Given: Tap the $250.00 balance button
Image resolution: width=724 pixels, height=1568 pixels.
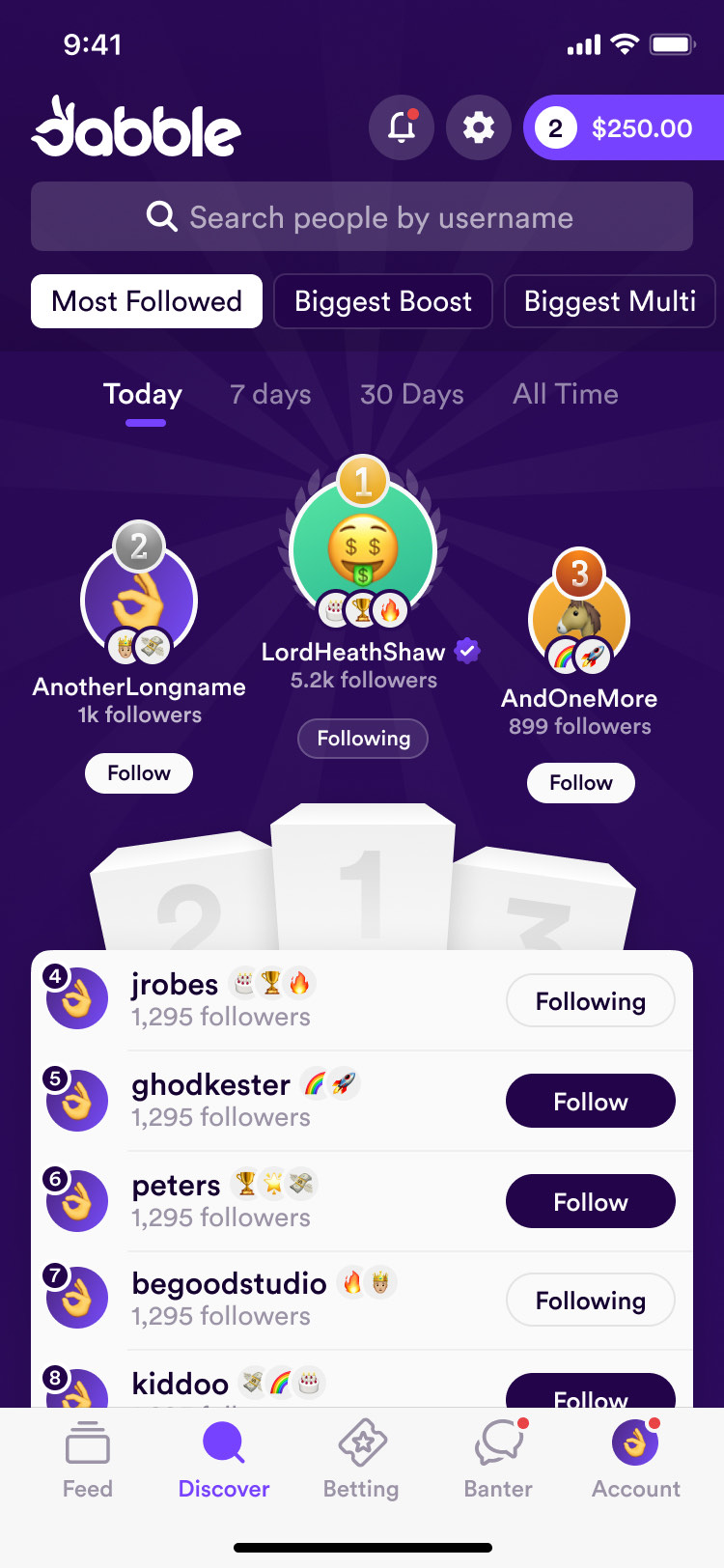Looking at the screenshot, I should click(x=623, y=127).
